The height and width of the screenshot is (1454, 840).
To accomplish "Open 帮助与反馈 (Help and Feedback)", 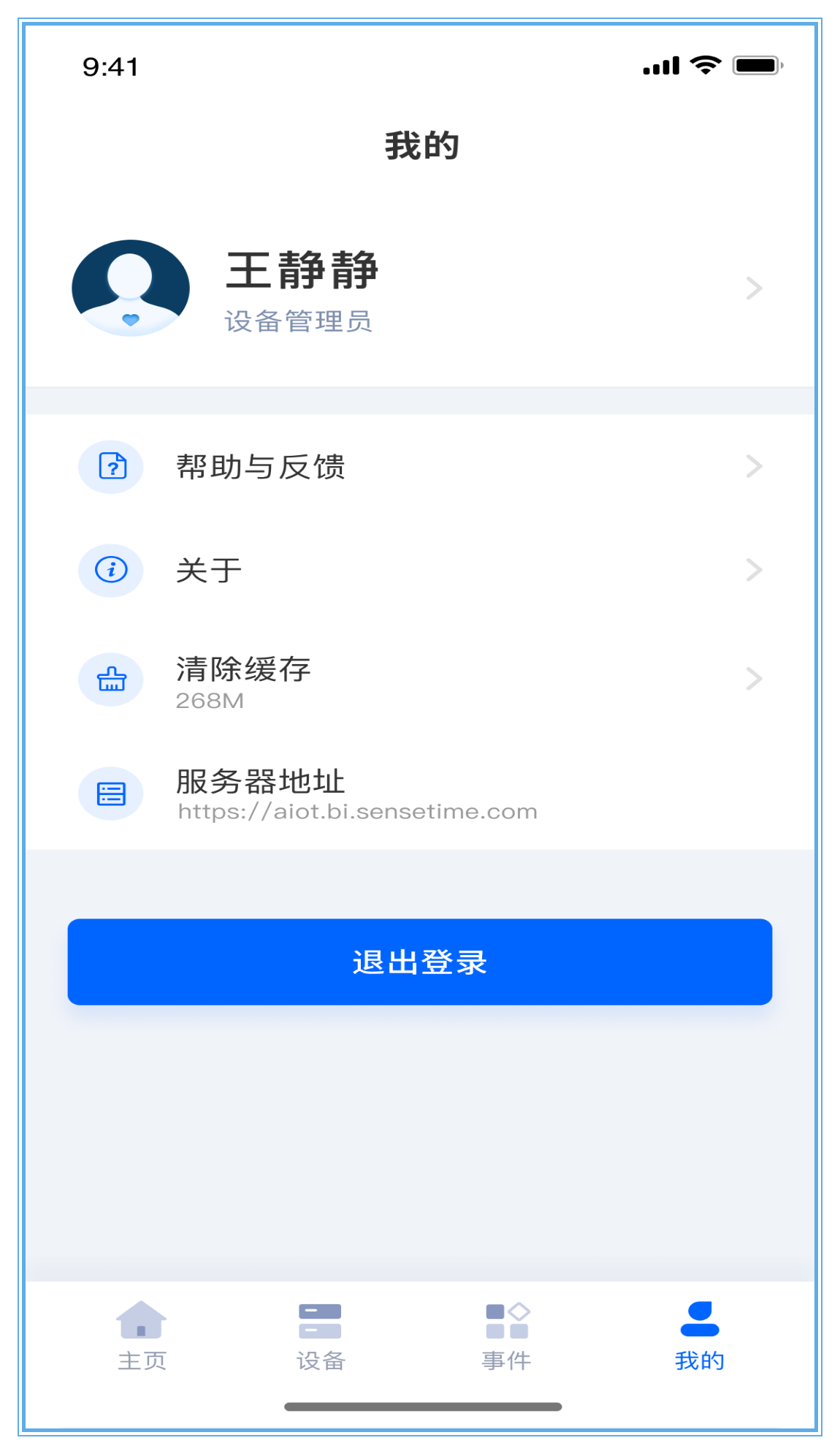I will tap(419, 467).
